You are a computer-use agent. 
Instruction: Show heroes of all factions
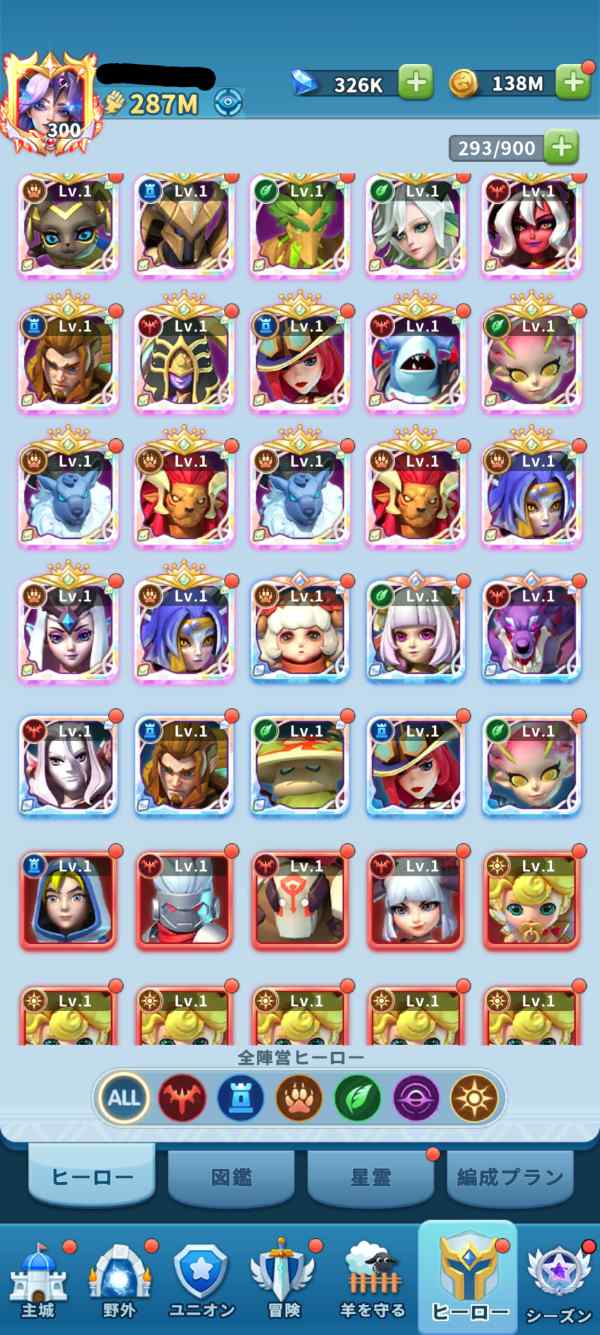coord(124,1097)
